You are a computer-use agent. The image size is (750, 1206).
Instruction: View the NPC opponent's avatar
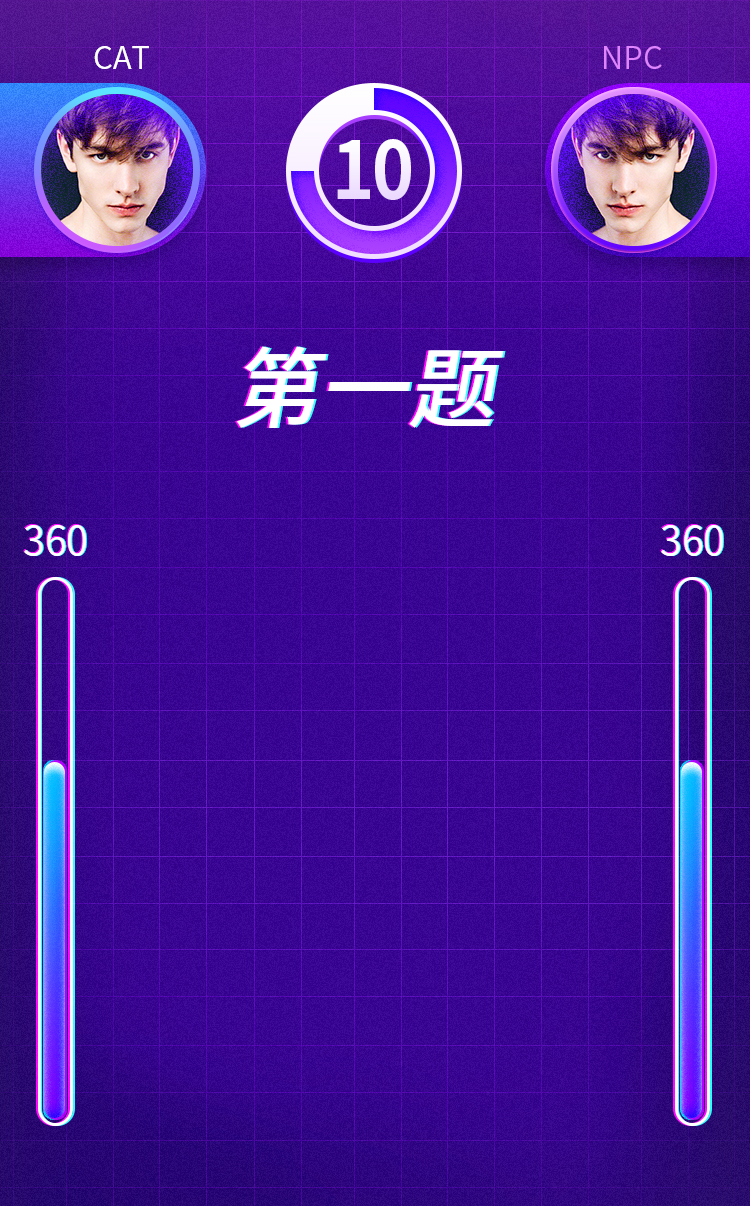(632, 170)
